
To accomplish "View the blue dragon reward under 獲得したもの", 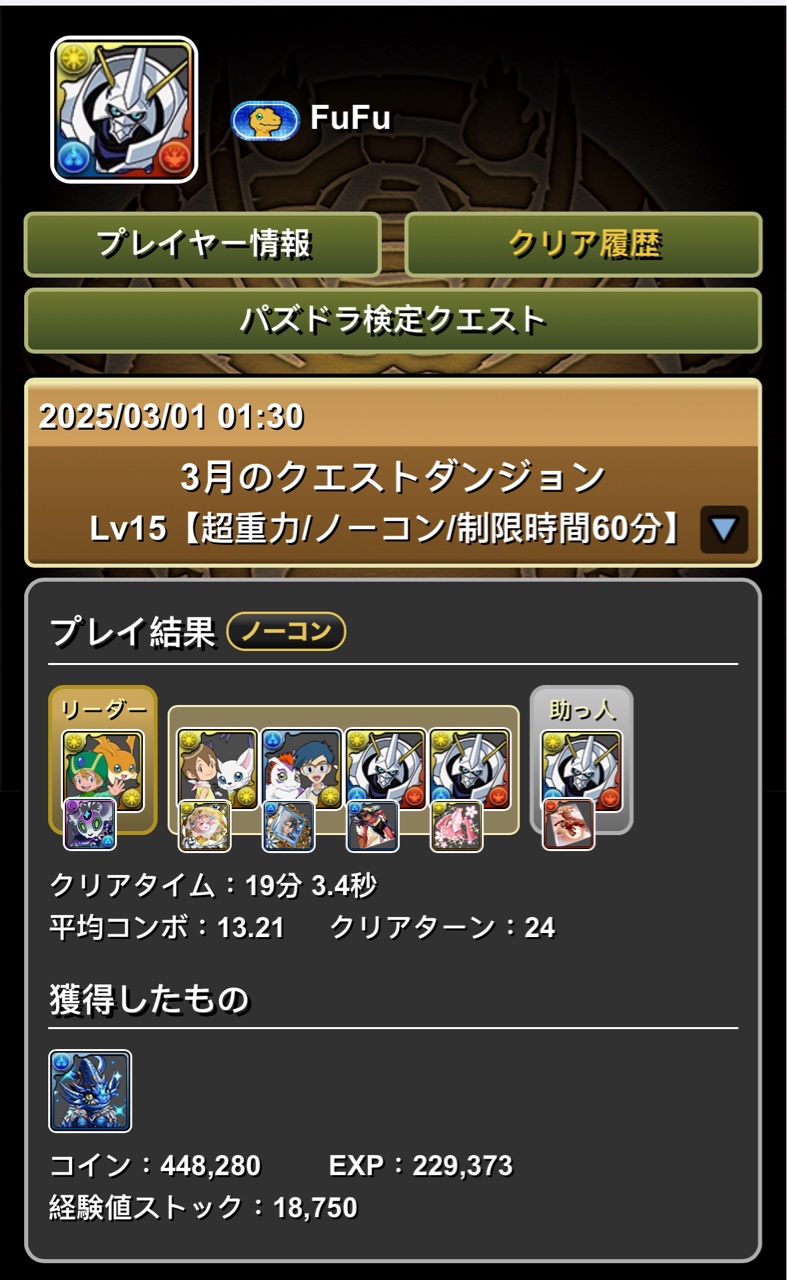I will coord(91,1090).
